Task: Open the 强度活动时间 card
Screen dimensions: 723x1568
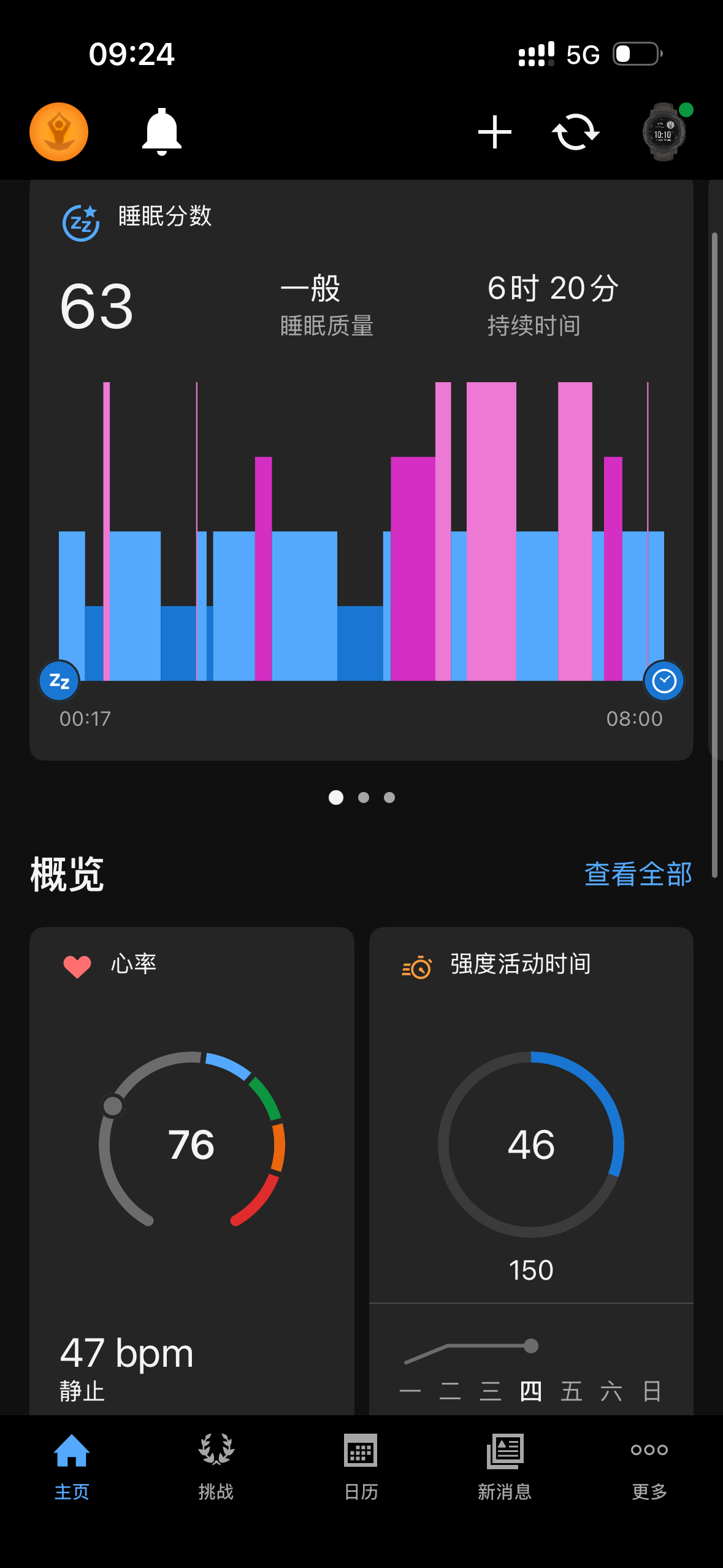Action: point(531,1171)
